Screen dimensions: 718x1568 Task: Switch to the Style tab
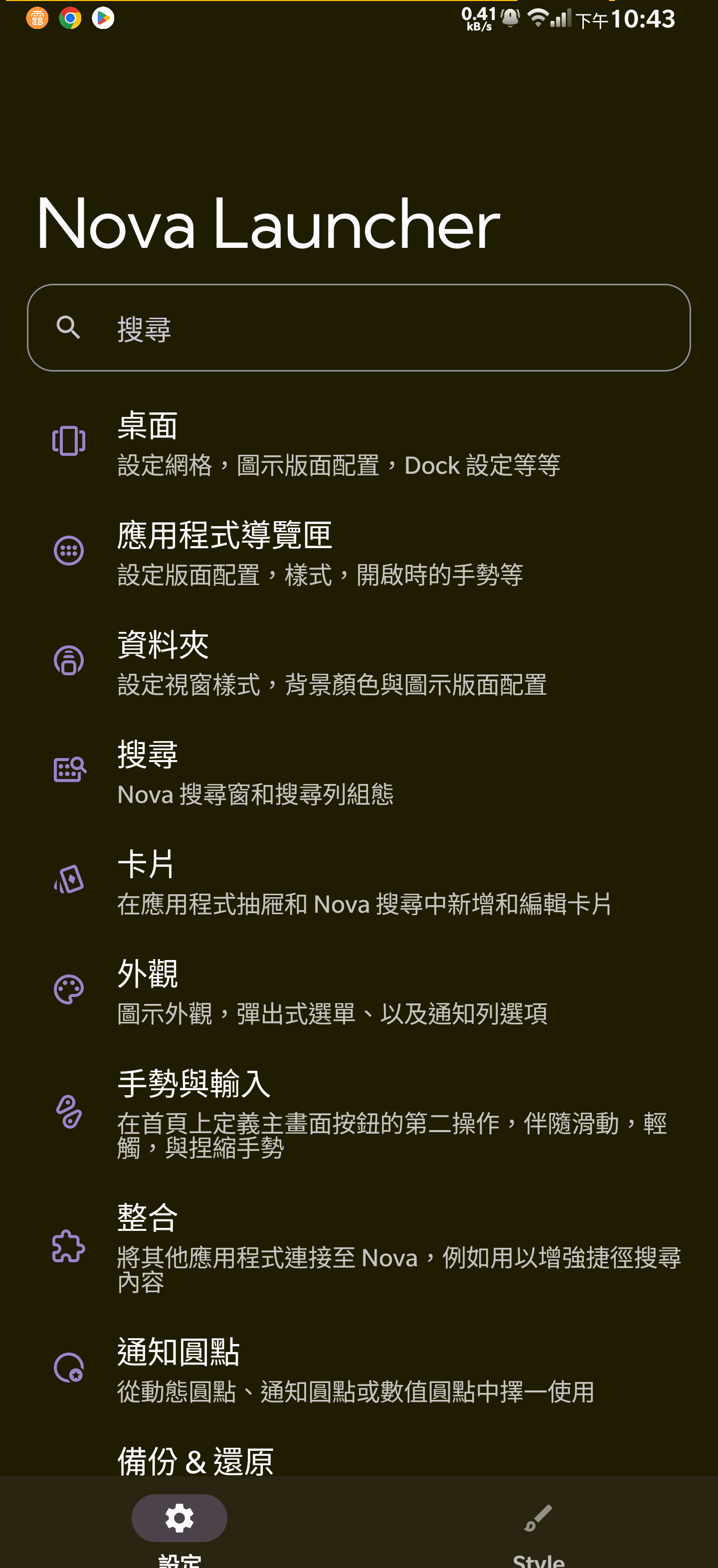tap(538, 1527)
